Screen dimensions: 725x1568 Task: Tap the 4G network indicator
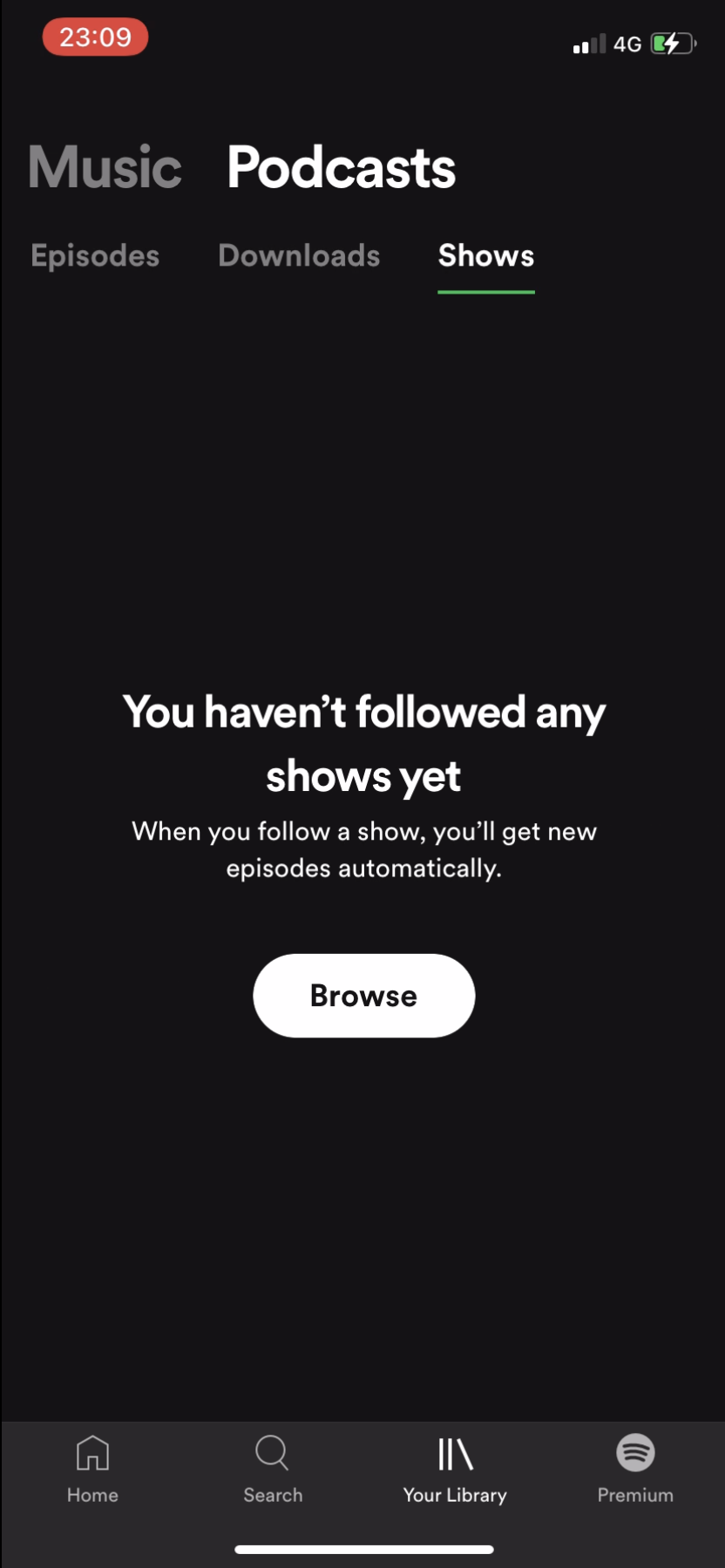[x=626, y=44]
